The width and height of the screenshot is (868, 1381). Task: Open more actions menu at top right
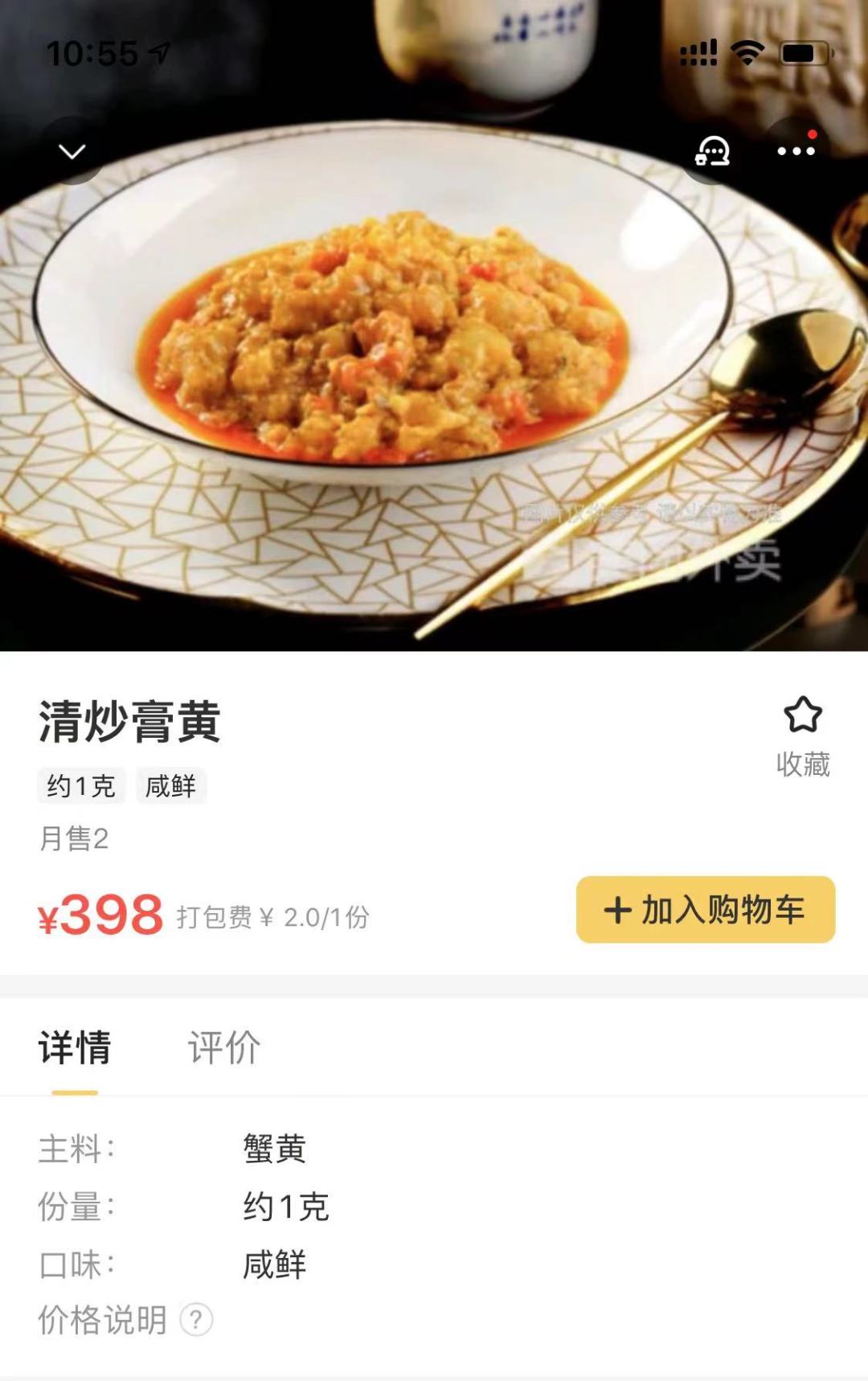point(796,150)
